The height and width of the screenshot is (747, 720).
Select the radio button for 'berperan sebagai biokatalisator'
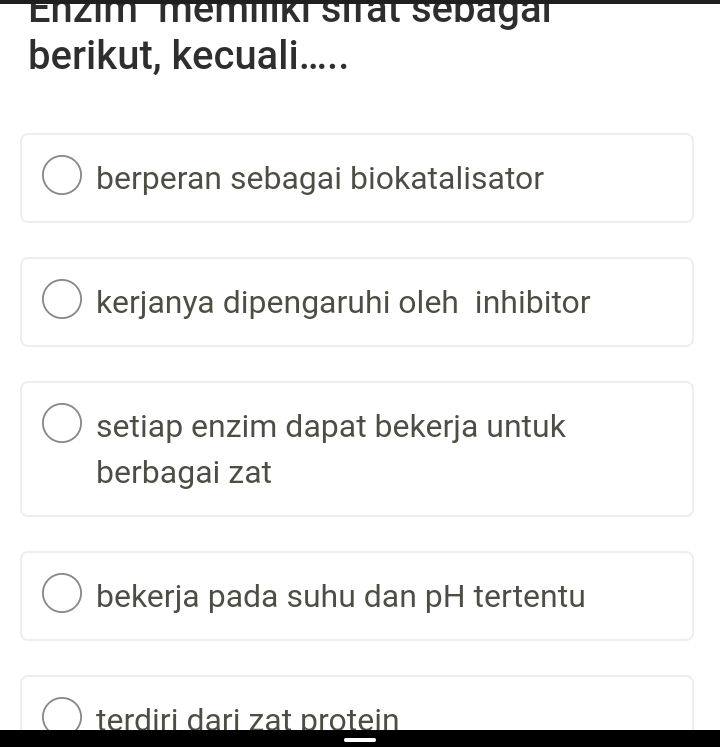point(62,175)
